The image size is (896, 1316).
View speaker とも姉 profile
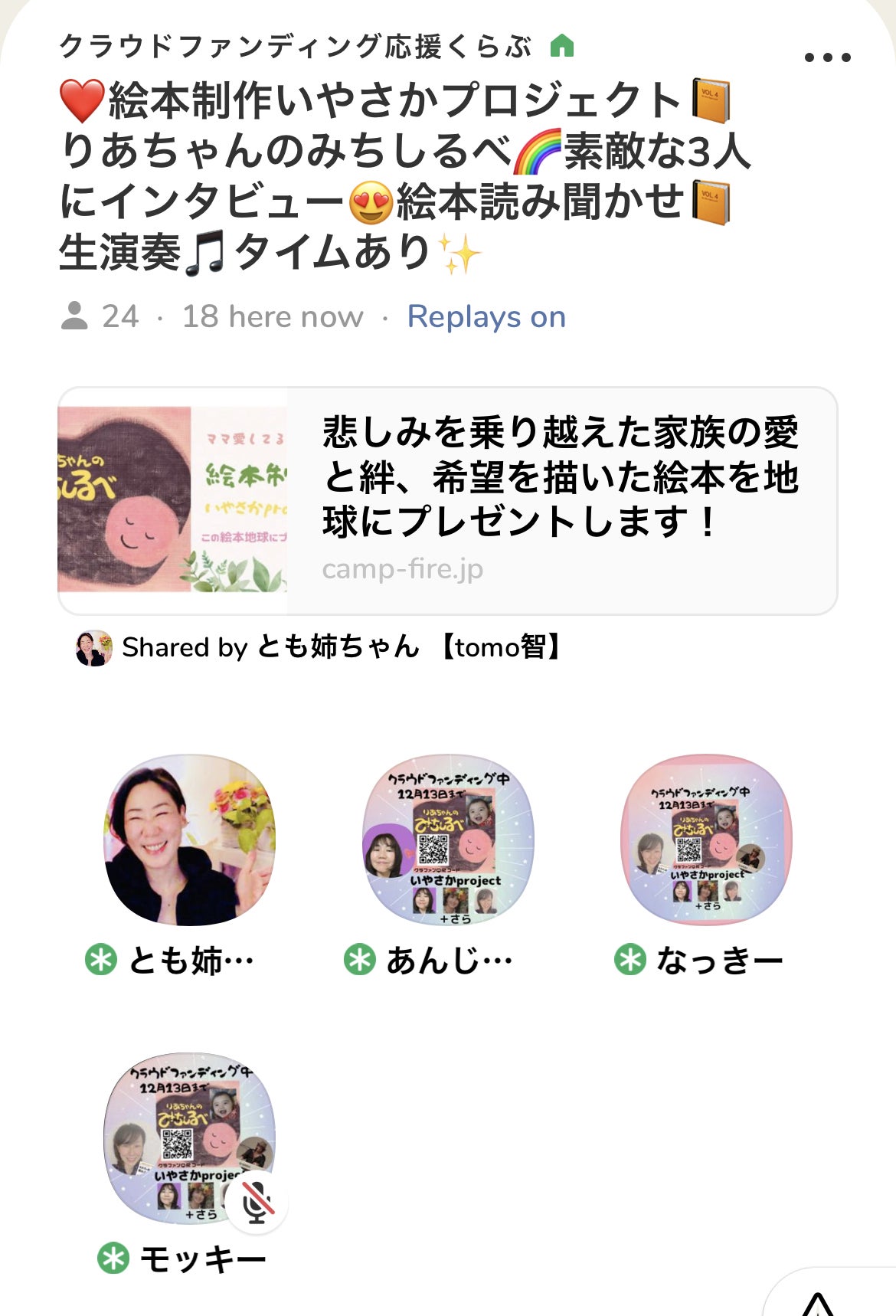[x=189, y=840]
